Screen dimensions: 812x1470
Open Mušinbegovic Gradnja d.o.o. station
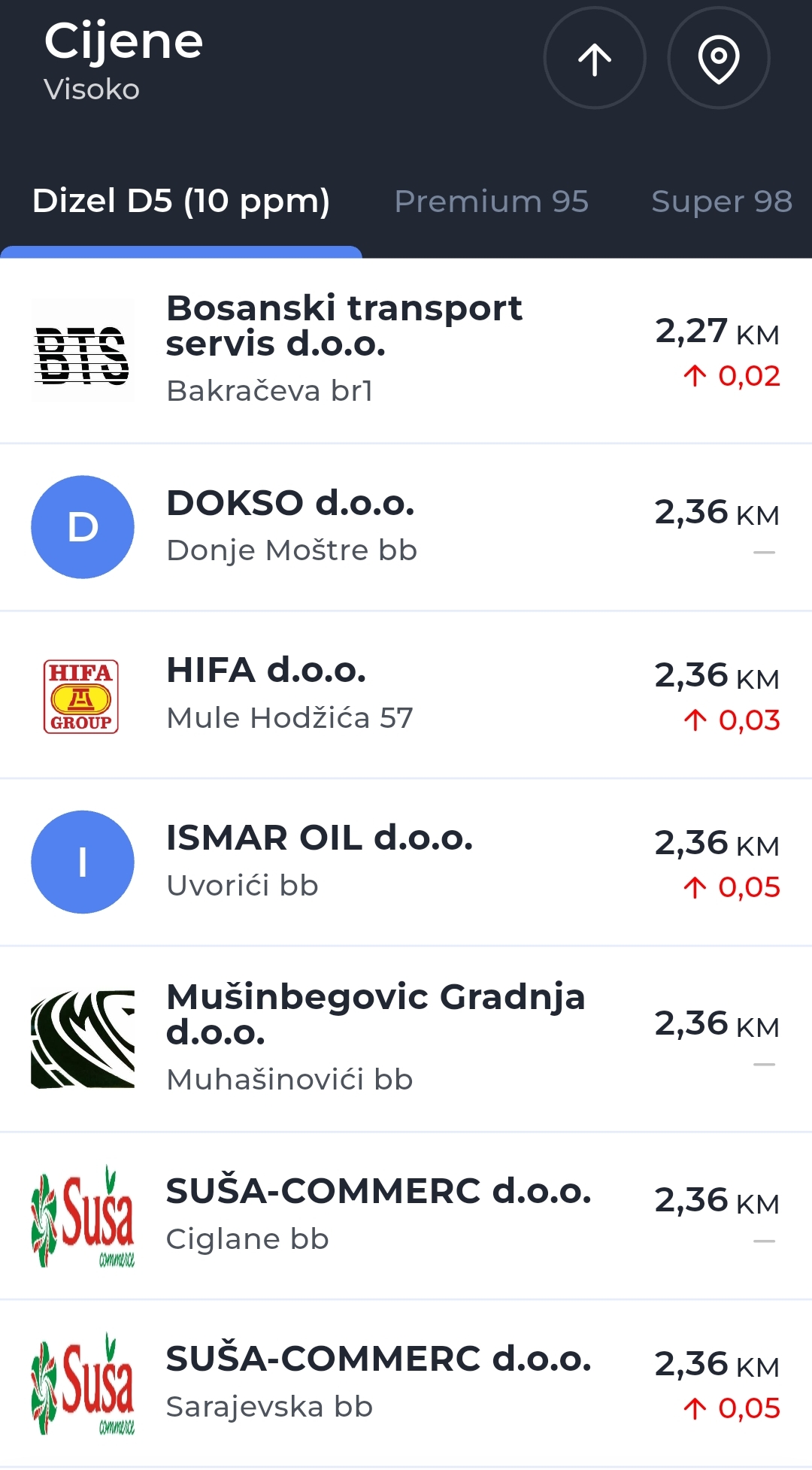406,1038
